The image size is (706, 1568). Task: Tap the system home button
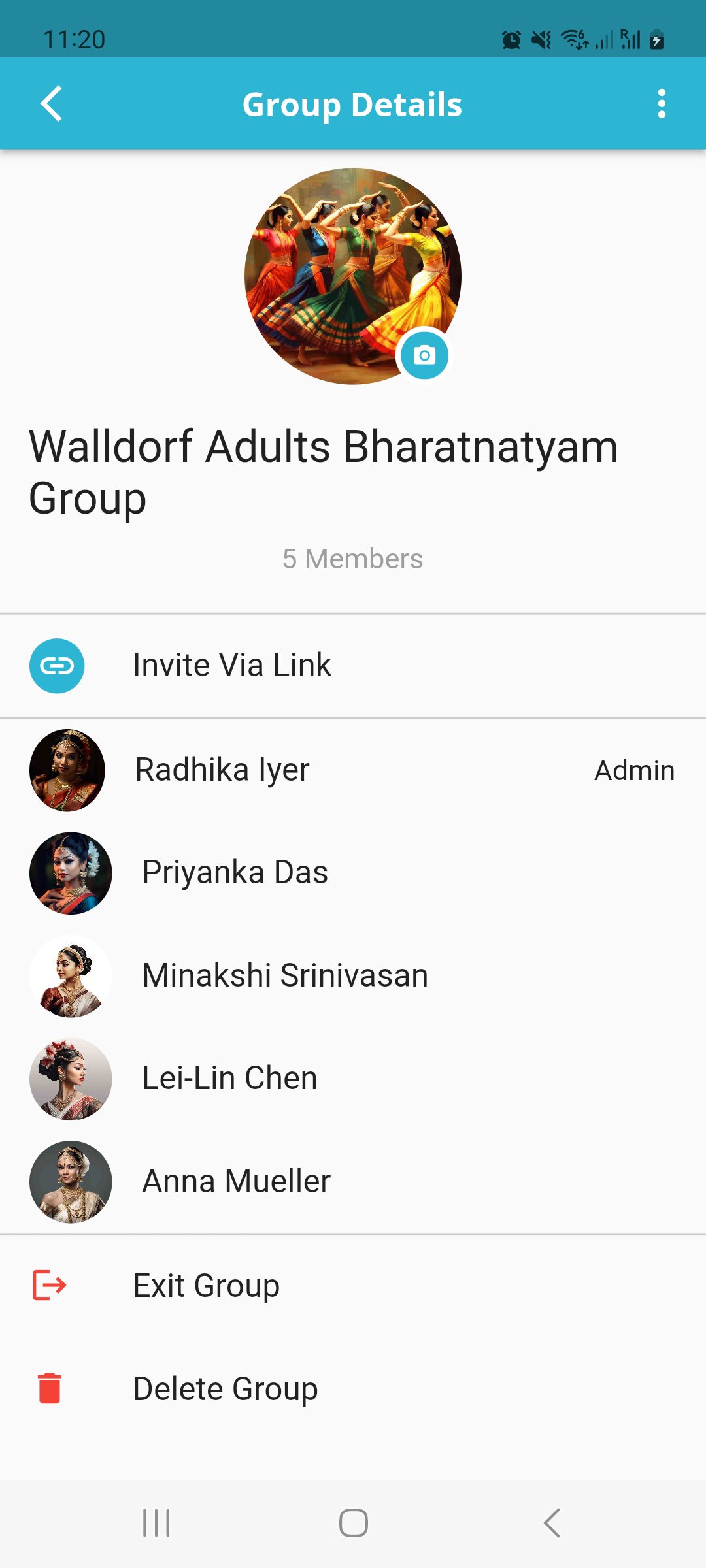[353, 1523]
